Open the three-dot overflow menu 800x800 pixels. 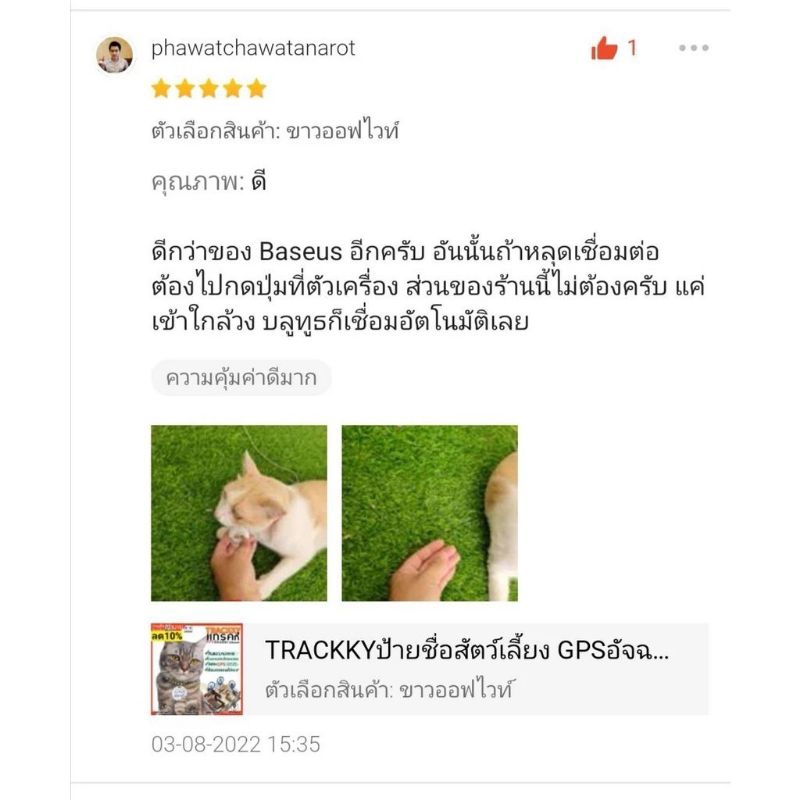693,48
